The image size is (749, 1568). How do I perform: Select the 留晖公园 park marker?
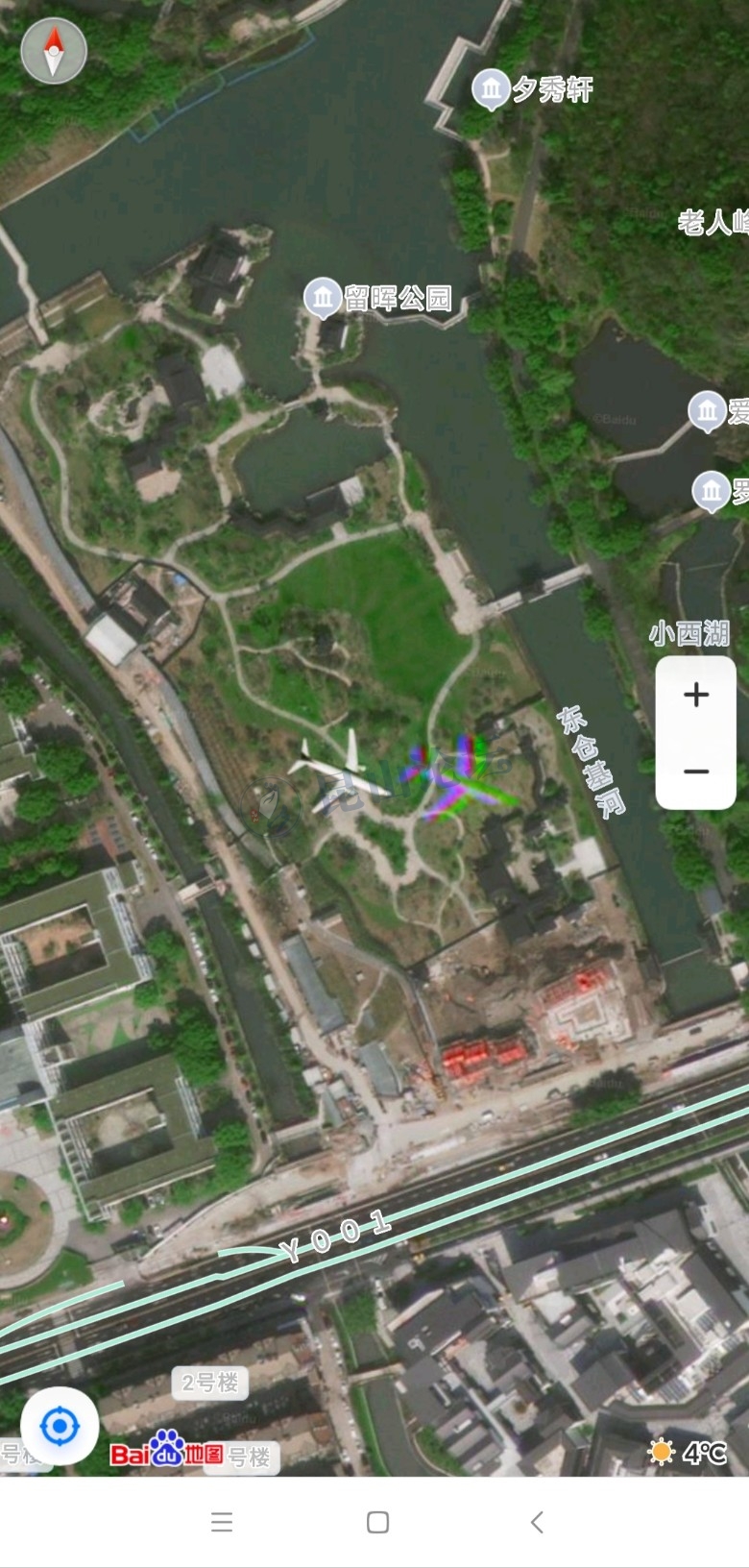point(324,298)
